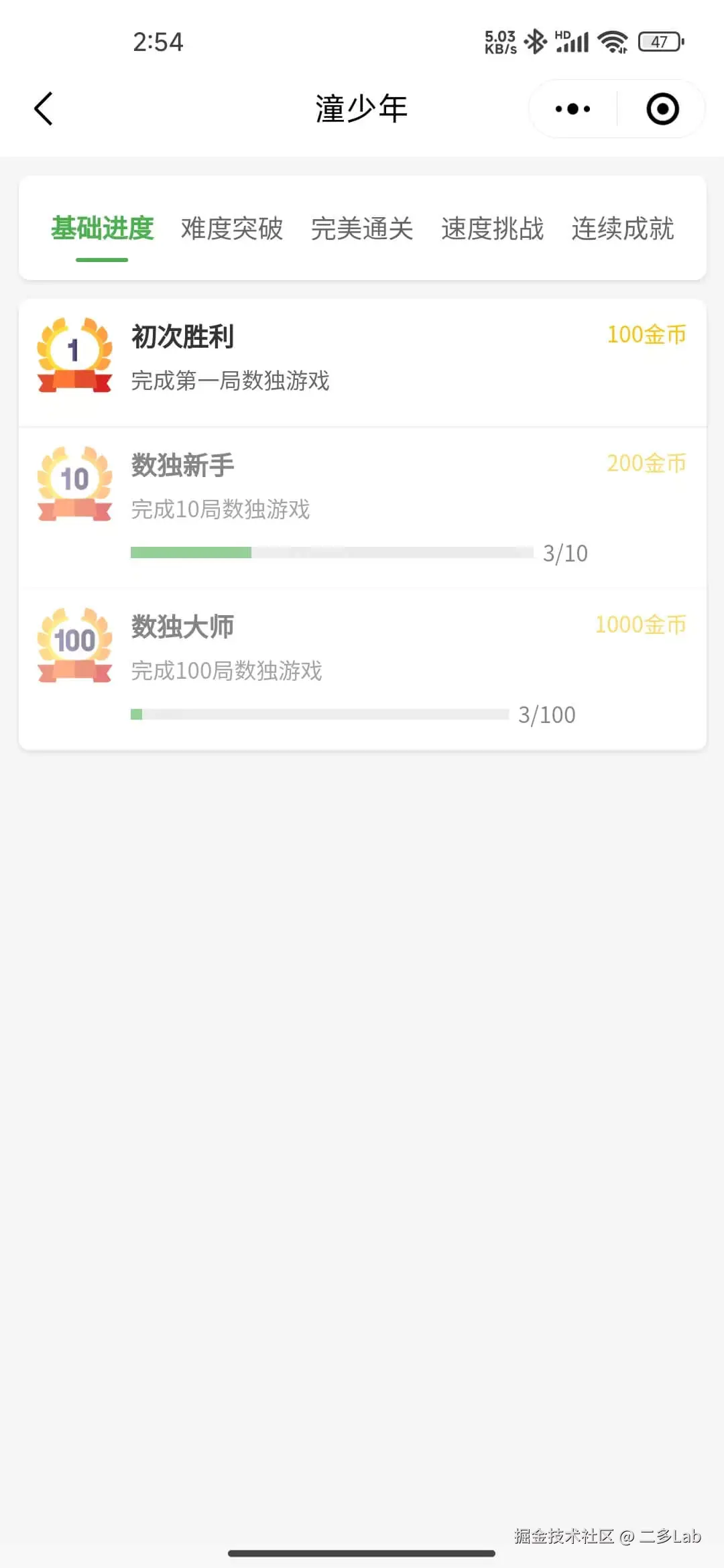Click the battery indicator in the status bar

[x=660, y=41]
